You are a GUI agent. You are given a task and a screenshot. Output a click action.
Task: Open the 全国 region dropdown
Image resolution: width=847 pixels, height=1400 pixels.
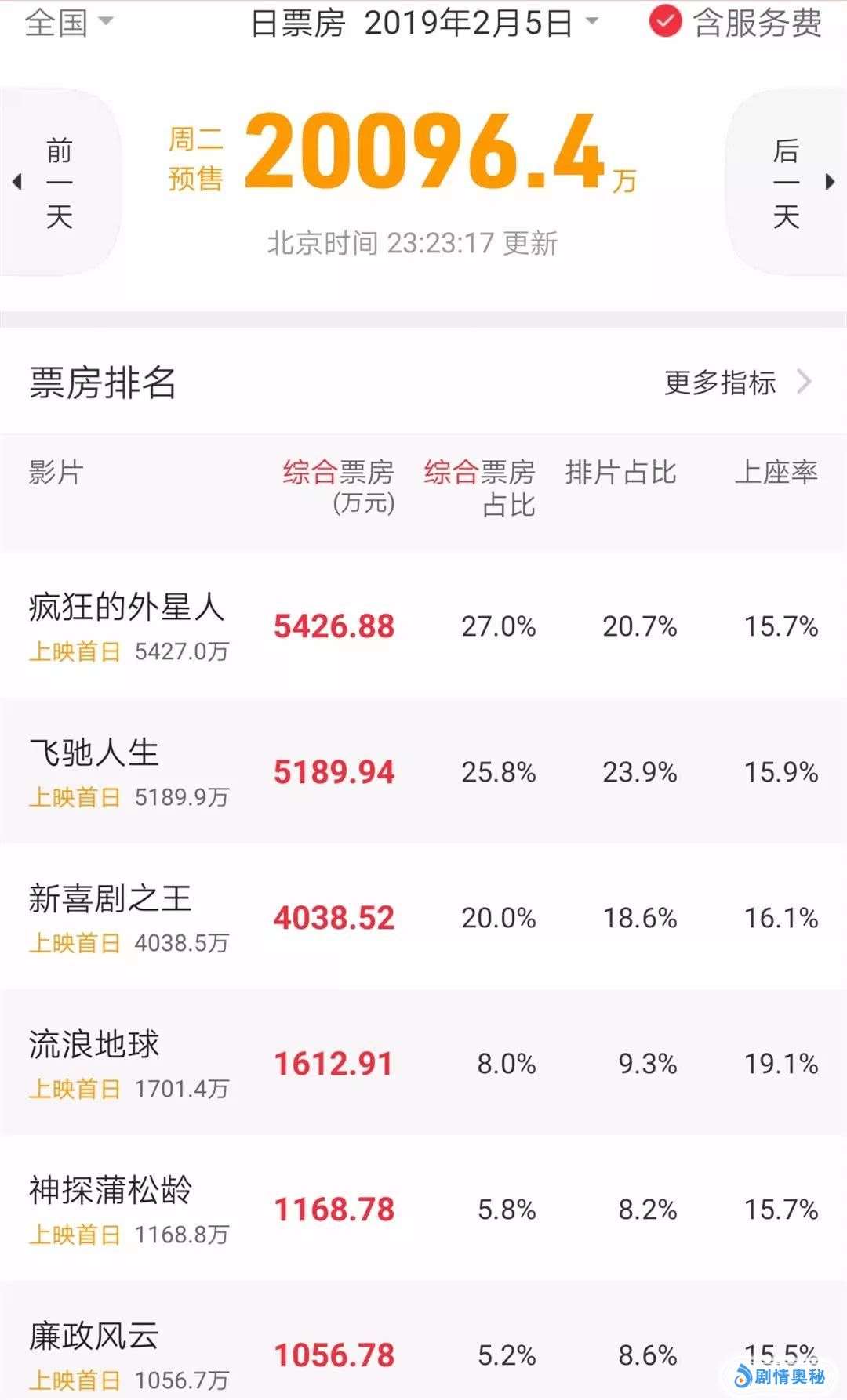coord(69,22)
